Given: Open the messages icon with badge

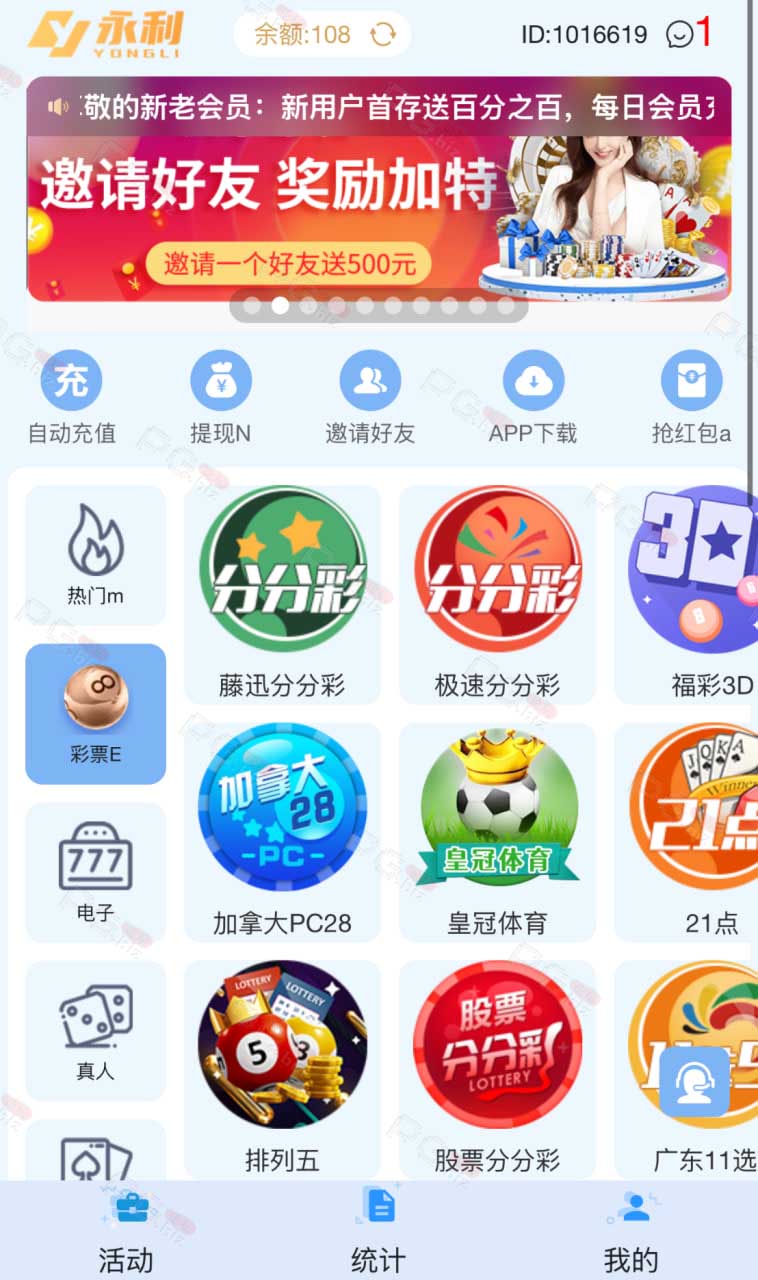Looking at the screenshot, I should pyautogui.click(x=680, y=35).
